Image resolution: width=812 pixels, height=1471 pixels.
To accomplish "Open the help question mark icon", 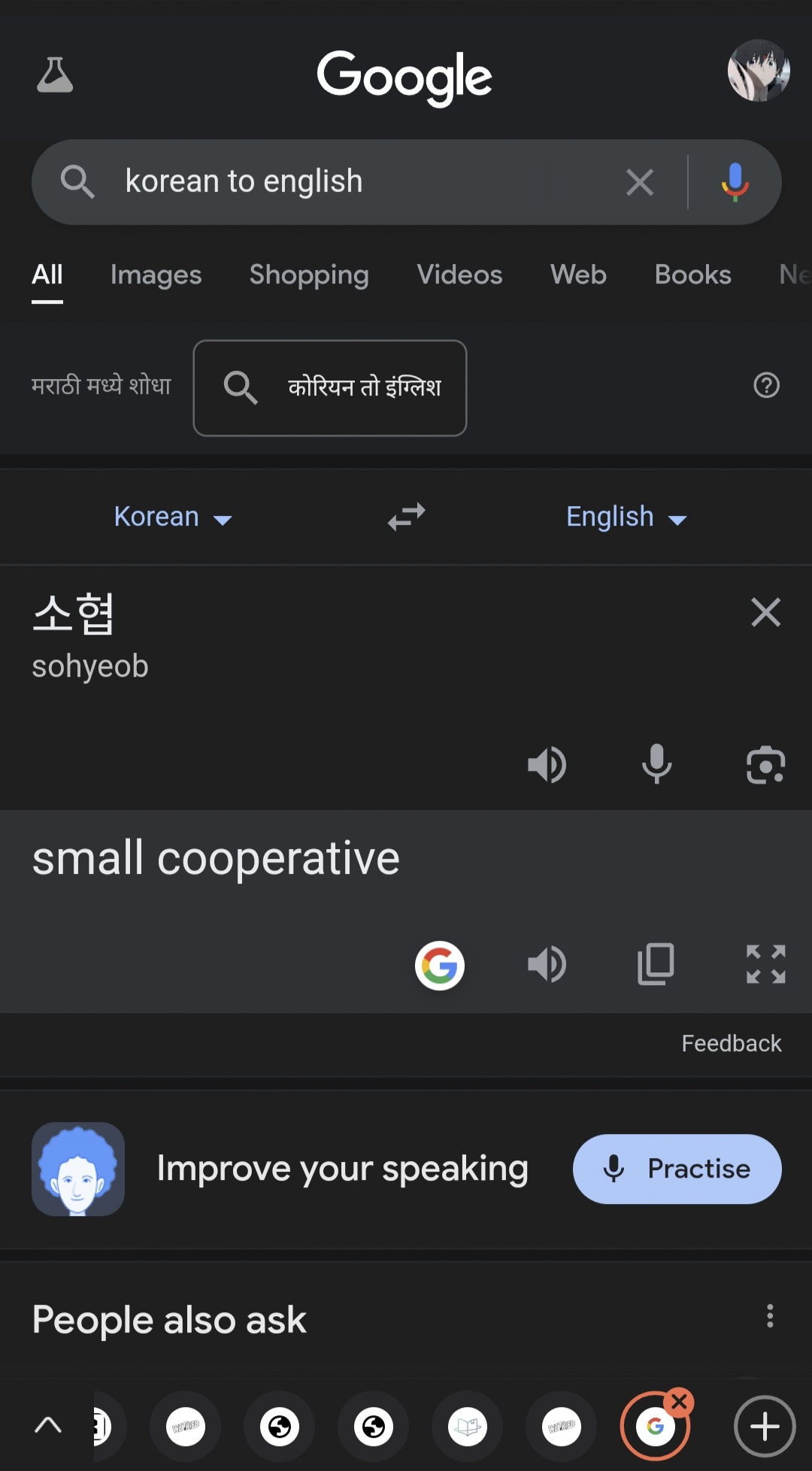I will click(x=766, y=386).
